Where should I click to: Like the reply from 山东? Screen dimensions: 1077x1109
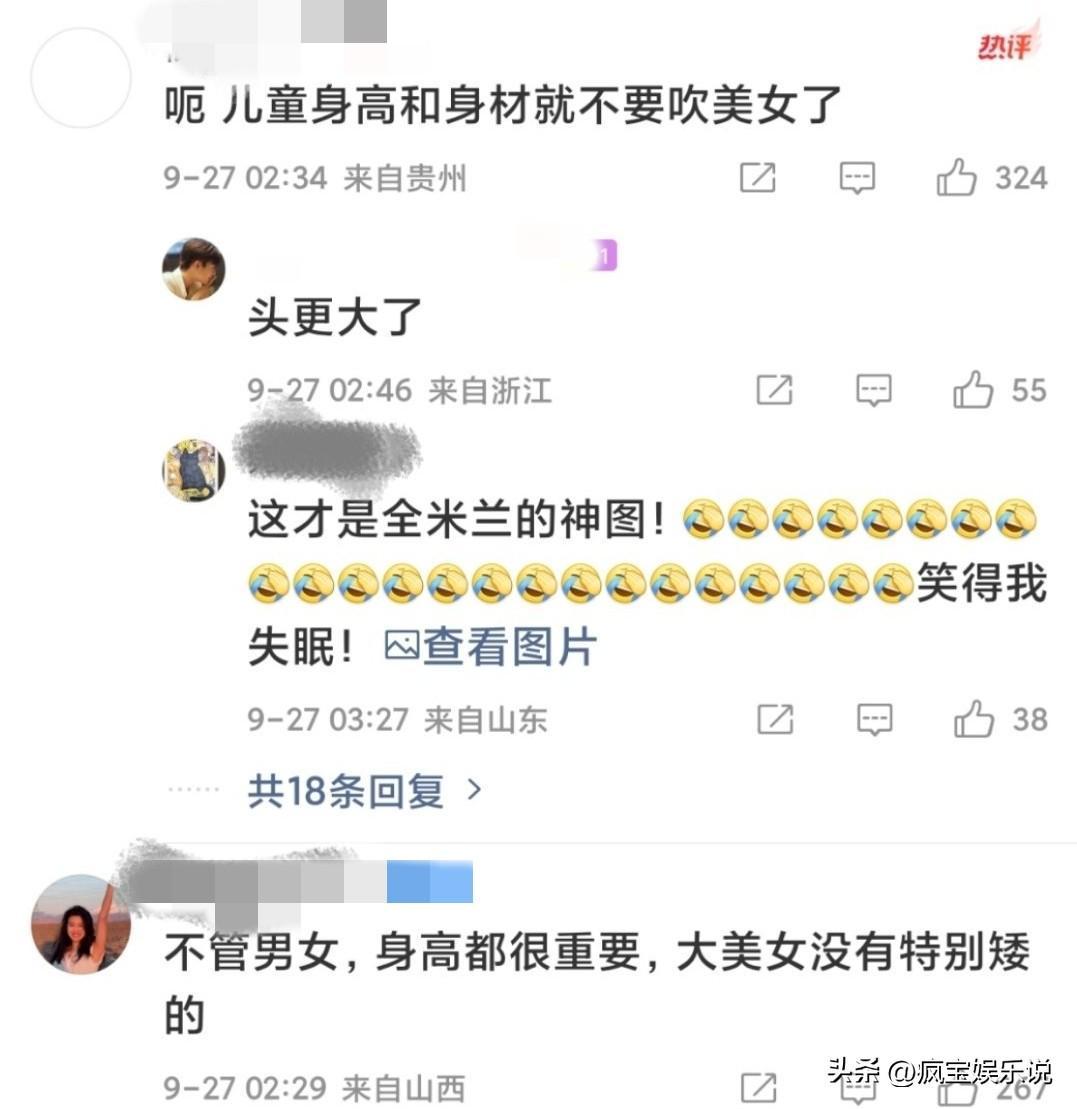[973, 719]
